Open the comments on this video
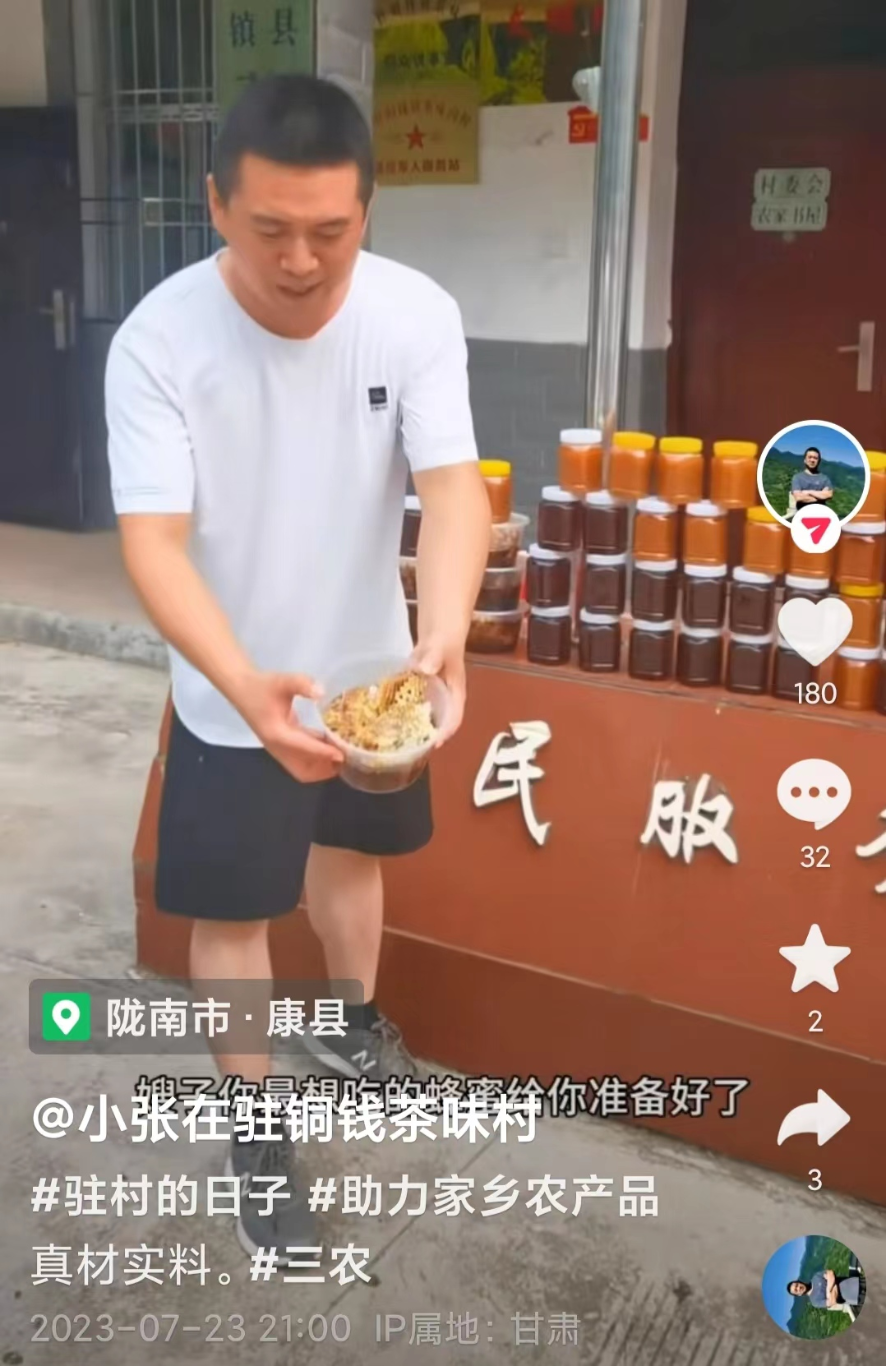 click(814, 793)
